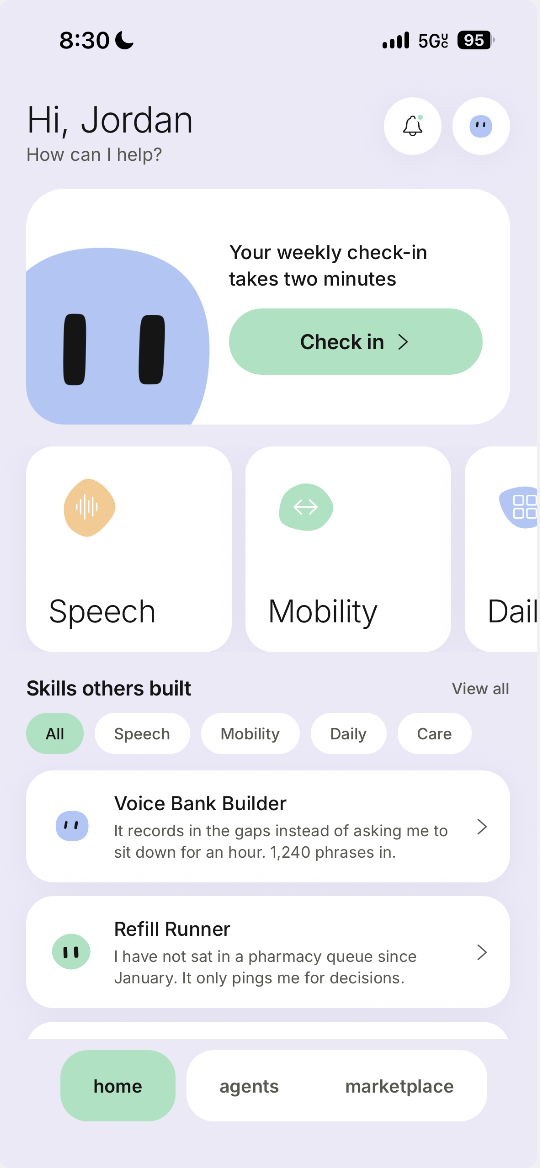The width and height of the screenshot is (540, 1168).
Task: Open the Refill Runner skill
Action: point(268,952)
